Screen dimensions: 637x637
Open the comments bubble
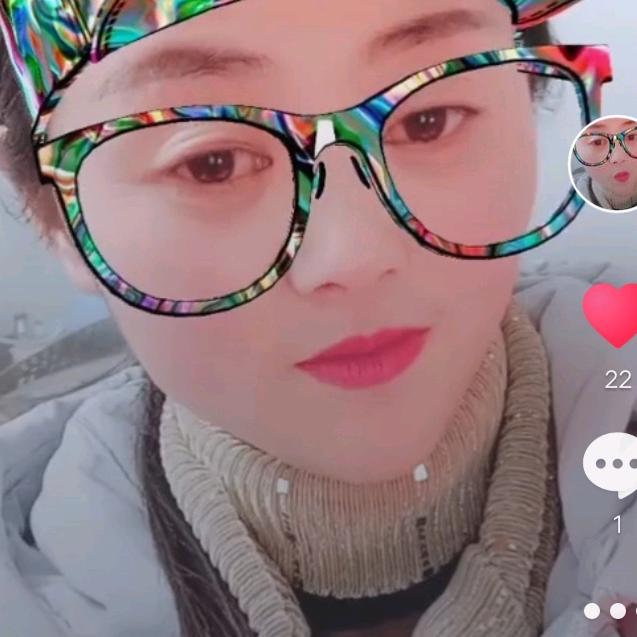[612, 465]
